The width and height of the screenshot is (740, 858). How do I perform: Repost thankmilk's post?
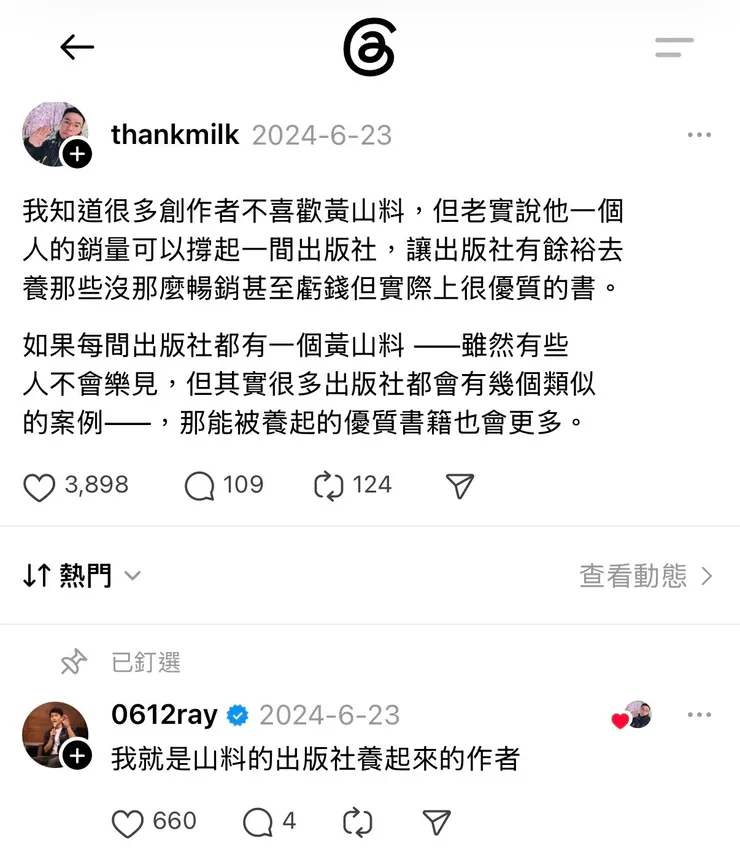pos(328,486)
